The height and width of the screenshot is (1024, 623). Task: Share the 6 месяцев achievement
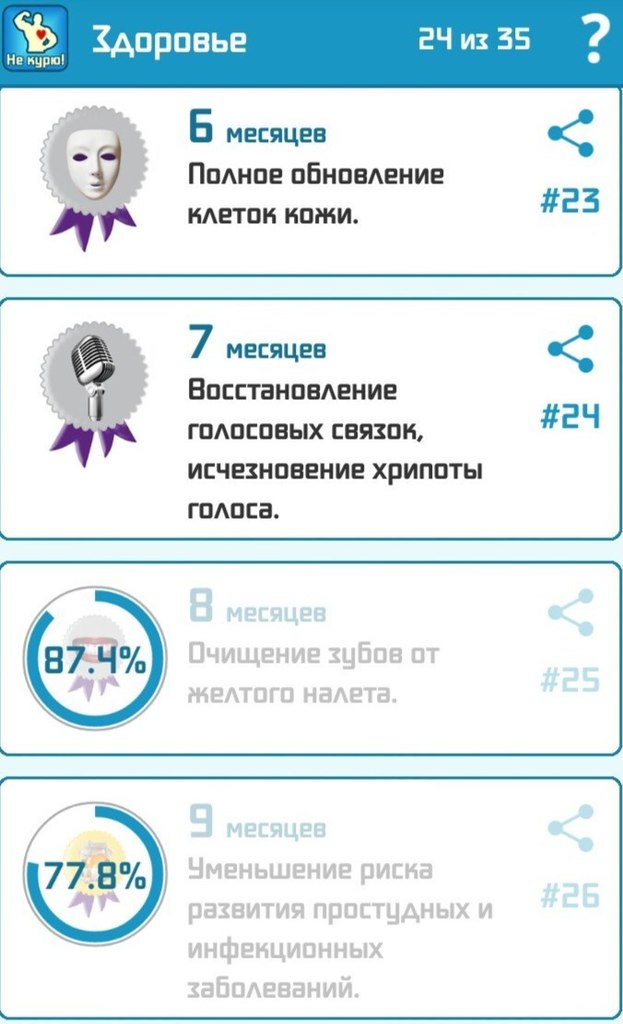pos(571,133)
